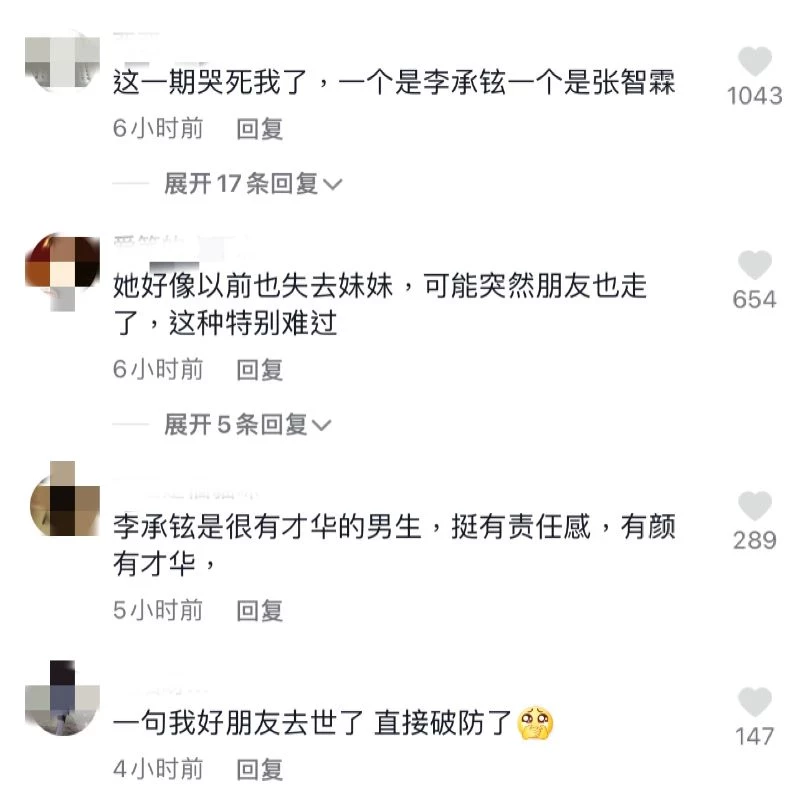This screenshot has width=800, height=810.
Task: Expand the 5 replies
Action: [247, 425]
